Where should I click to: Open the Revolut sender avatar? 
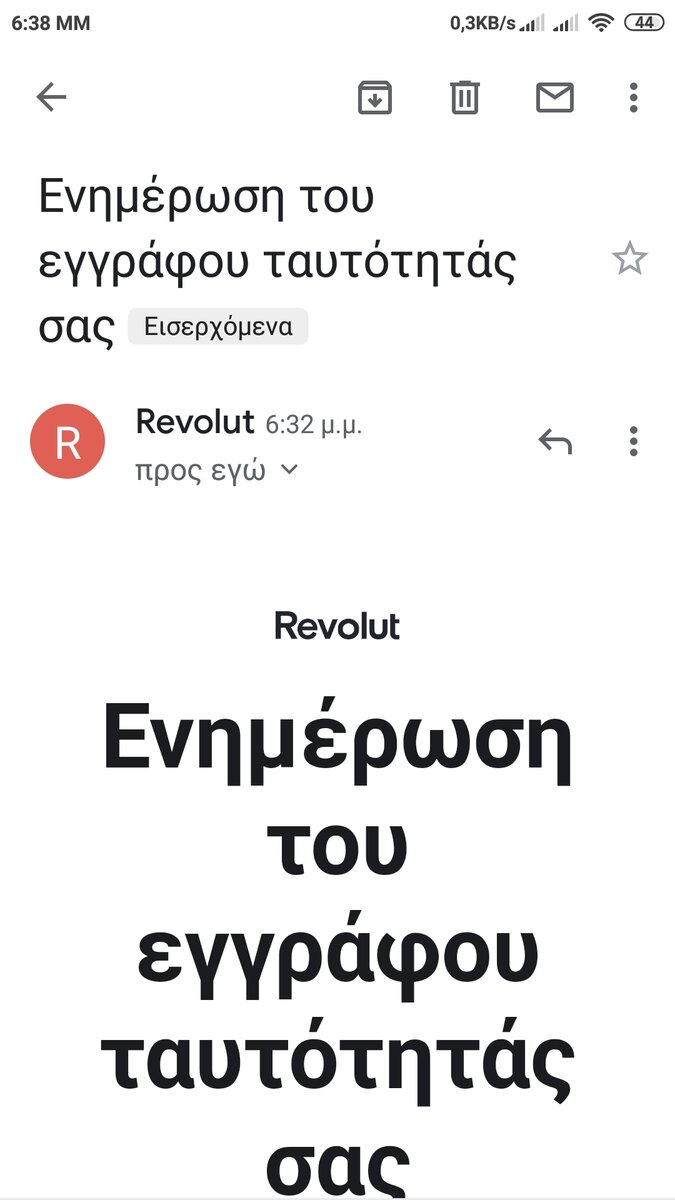coord(68,441)
